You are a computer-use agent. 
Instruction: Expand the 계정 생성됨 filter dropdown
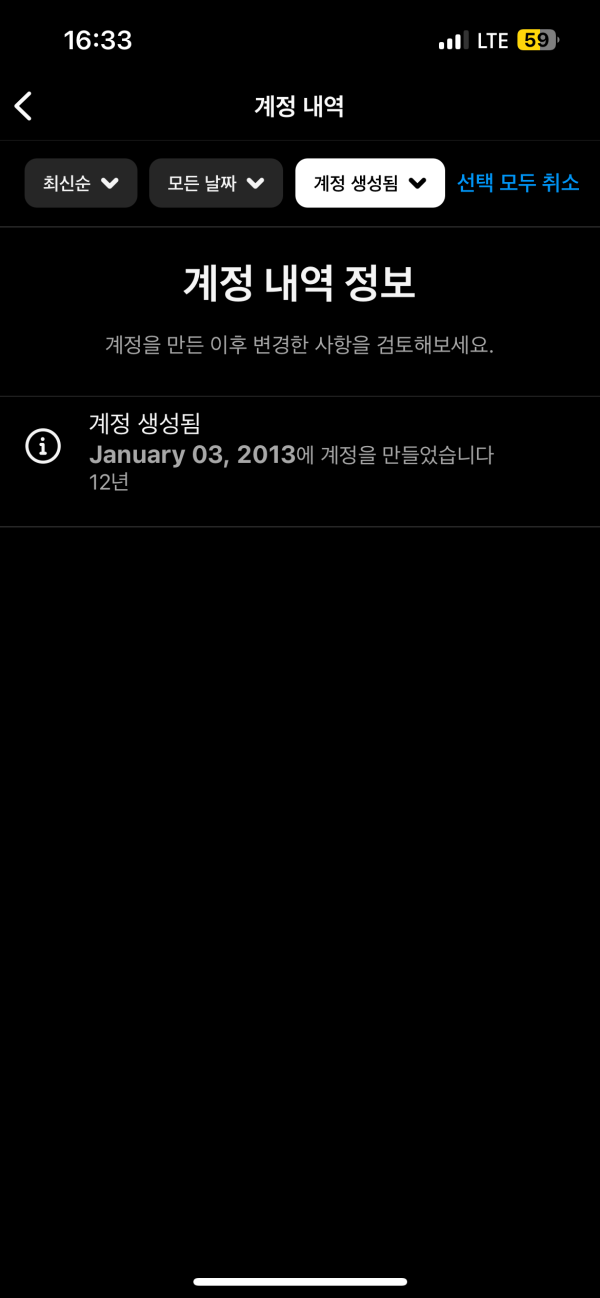(370, 183)
